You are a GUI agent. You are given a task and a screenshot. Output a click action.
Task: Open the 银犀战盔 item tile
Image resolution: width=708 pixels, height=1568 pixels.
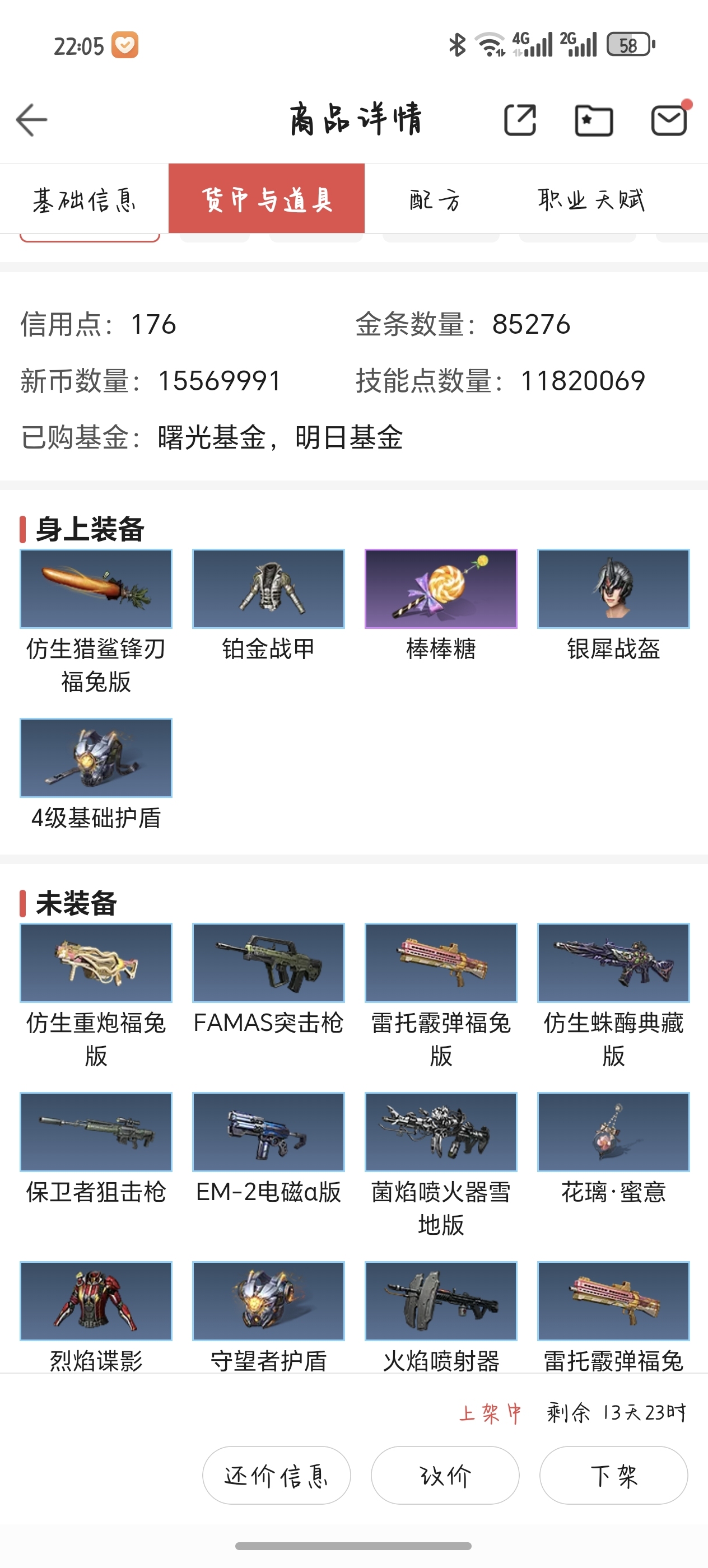(614, 606)
